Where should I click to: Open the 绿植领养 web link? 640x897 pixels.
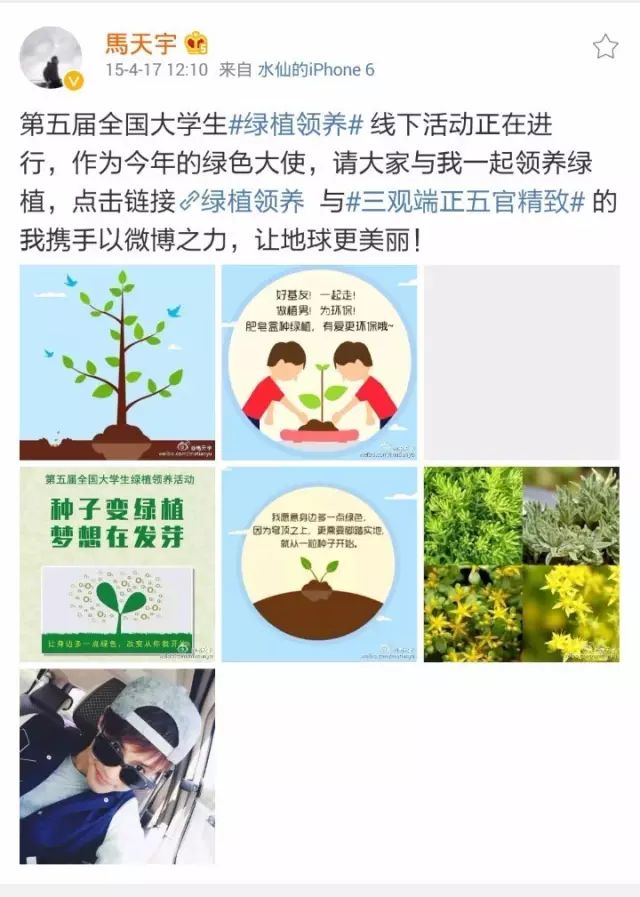[x=241, y=201]
